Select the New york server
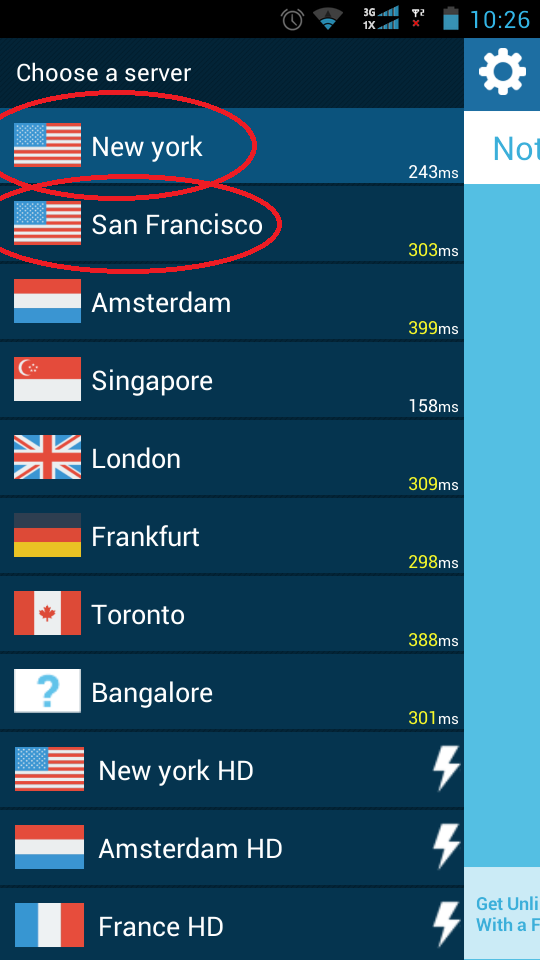This screenshot has height=960, width=540. tap(231, 146)
